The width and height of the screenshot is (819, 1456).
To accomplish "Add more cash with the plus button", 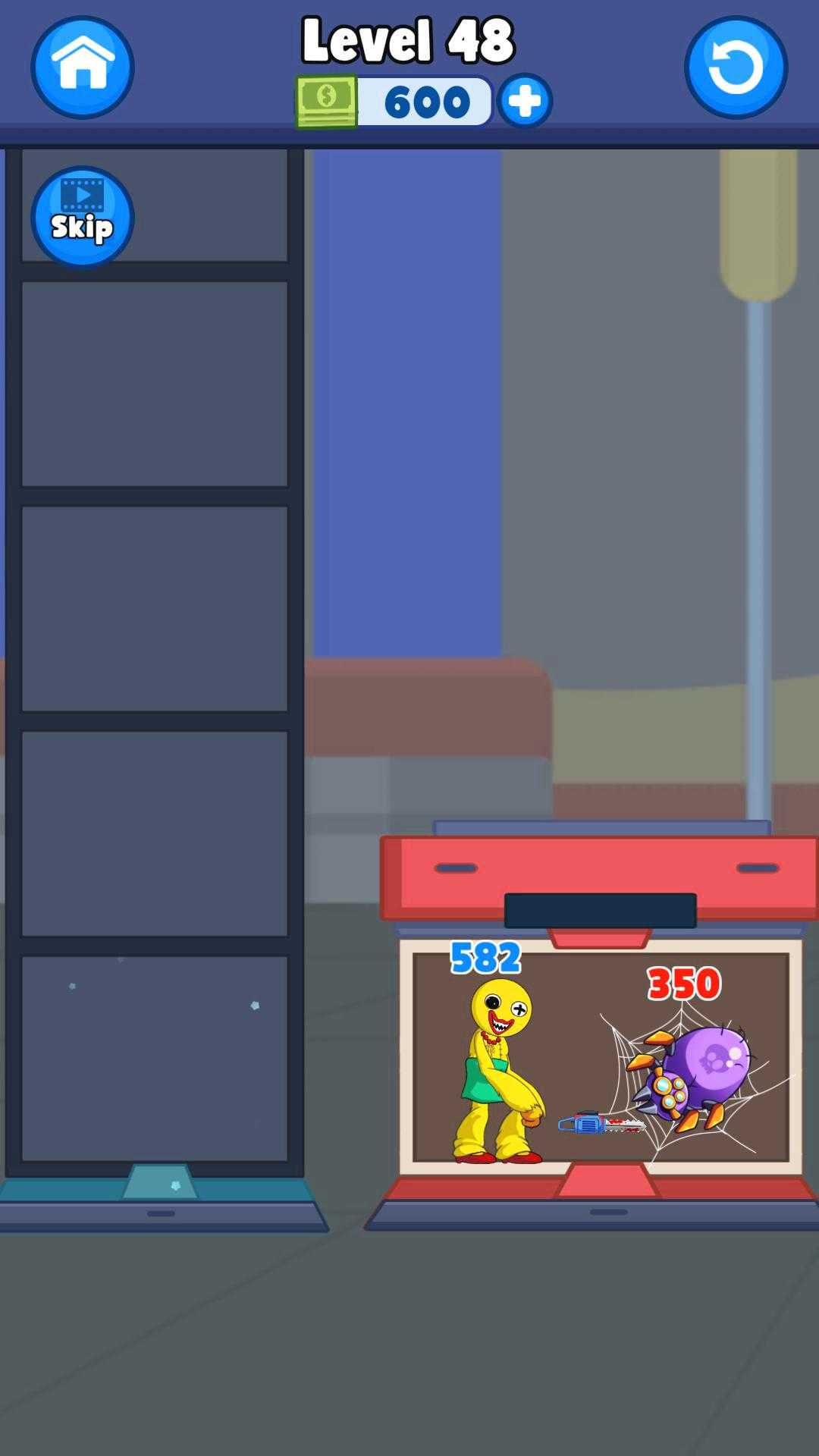I will [x=525, y=101].
